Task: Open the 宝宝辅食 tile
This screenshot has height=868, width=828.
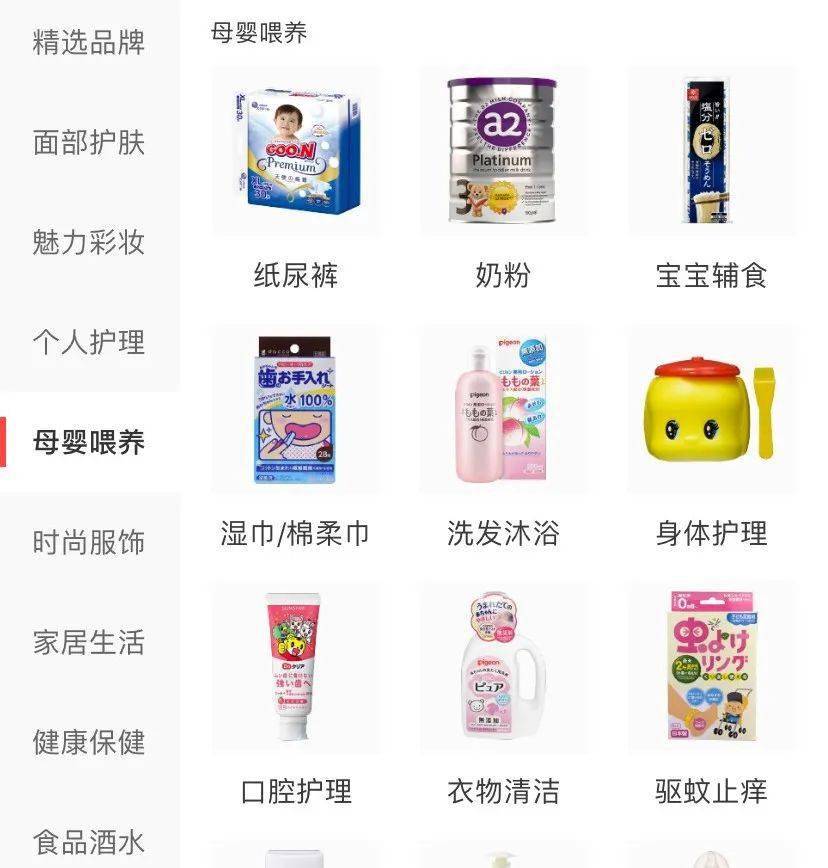Action: coord(711,180)
